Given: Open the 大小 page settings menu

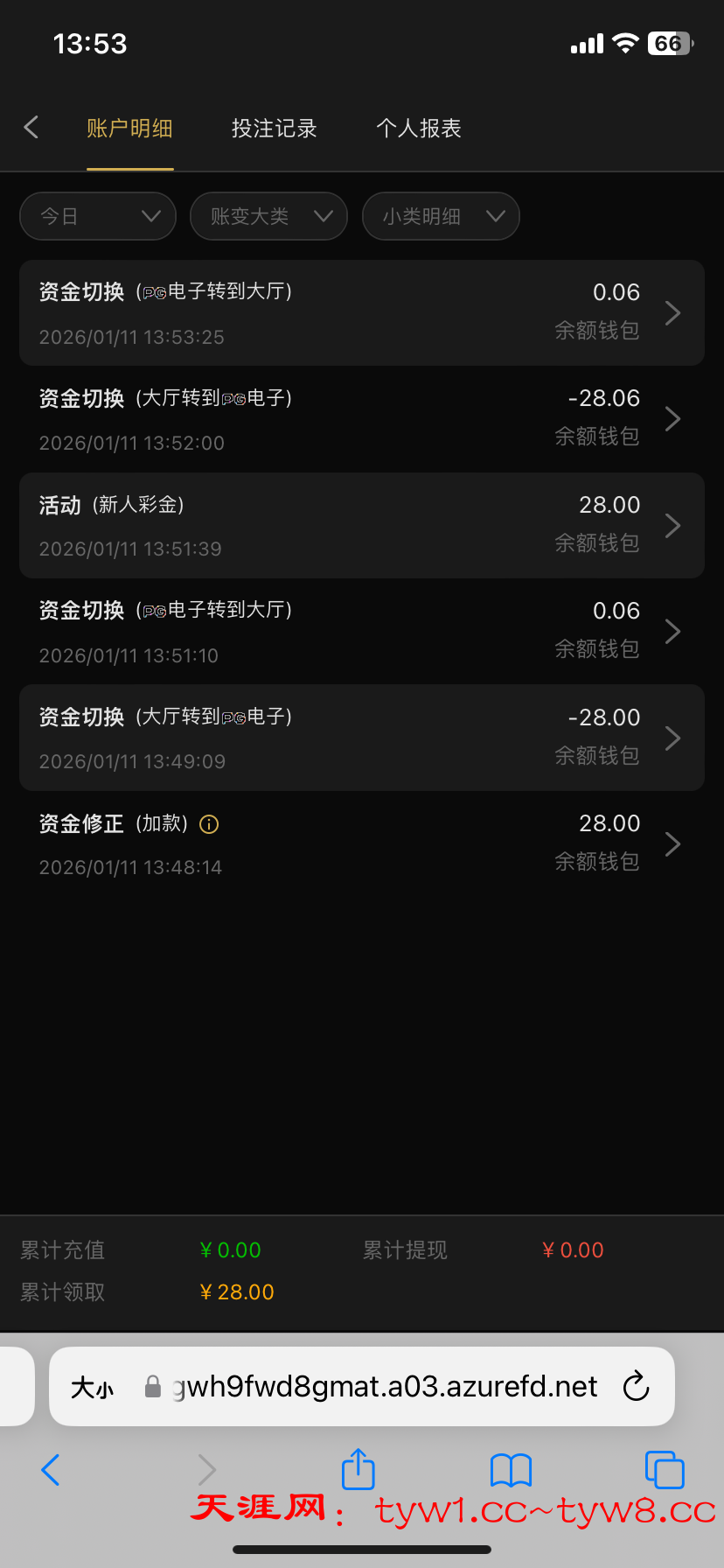Looking at the screenshot, I should 92,1388.
